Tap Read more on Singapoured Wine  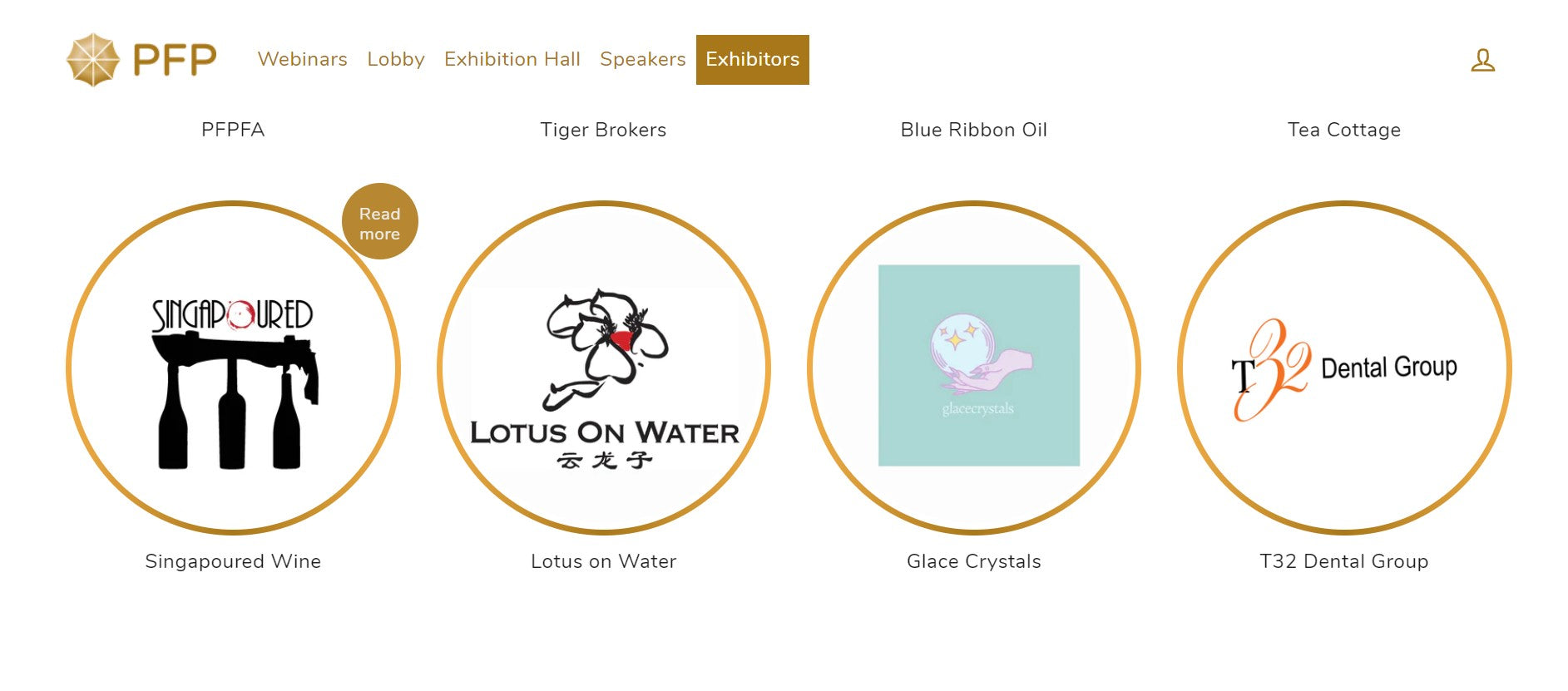379,222
